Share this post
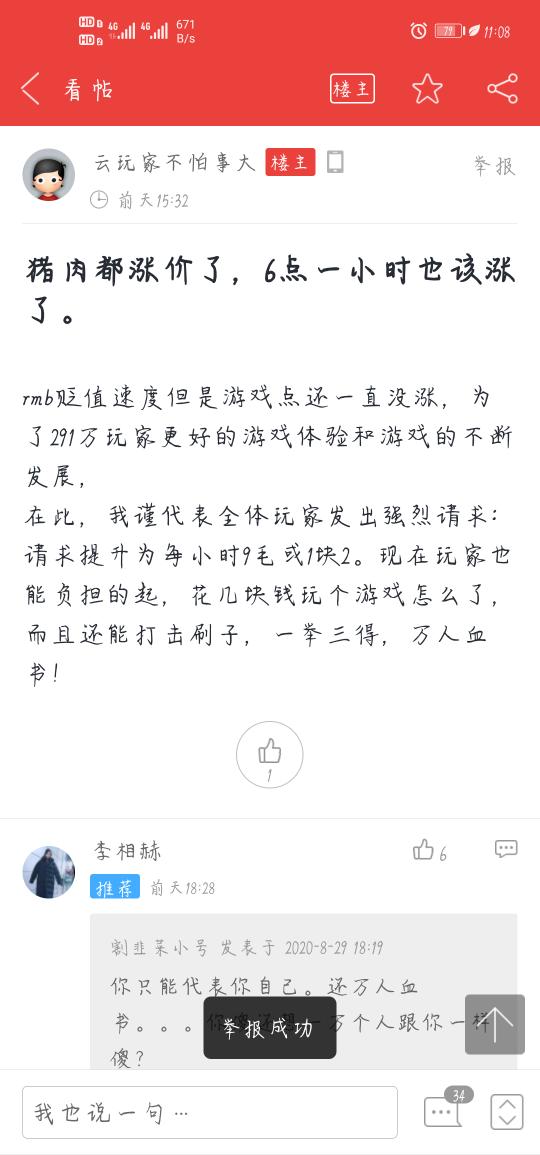 [x=502, y=89]
